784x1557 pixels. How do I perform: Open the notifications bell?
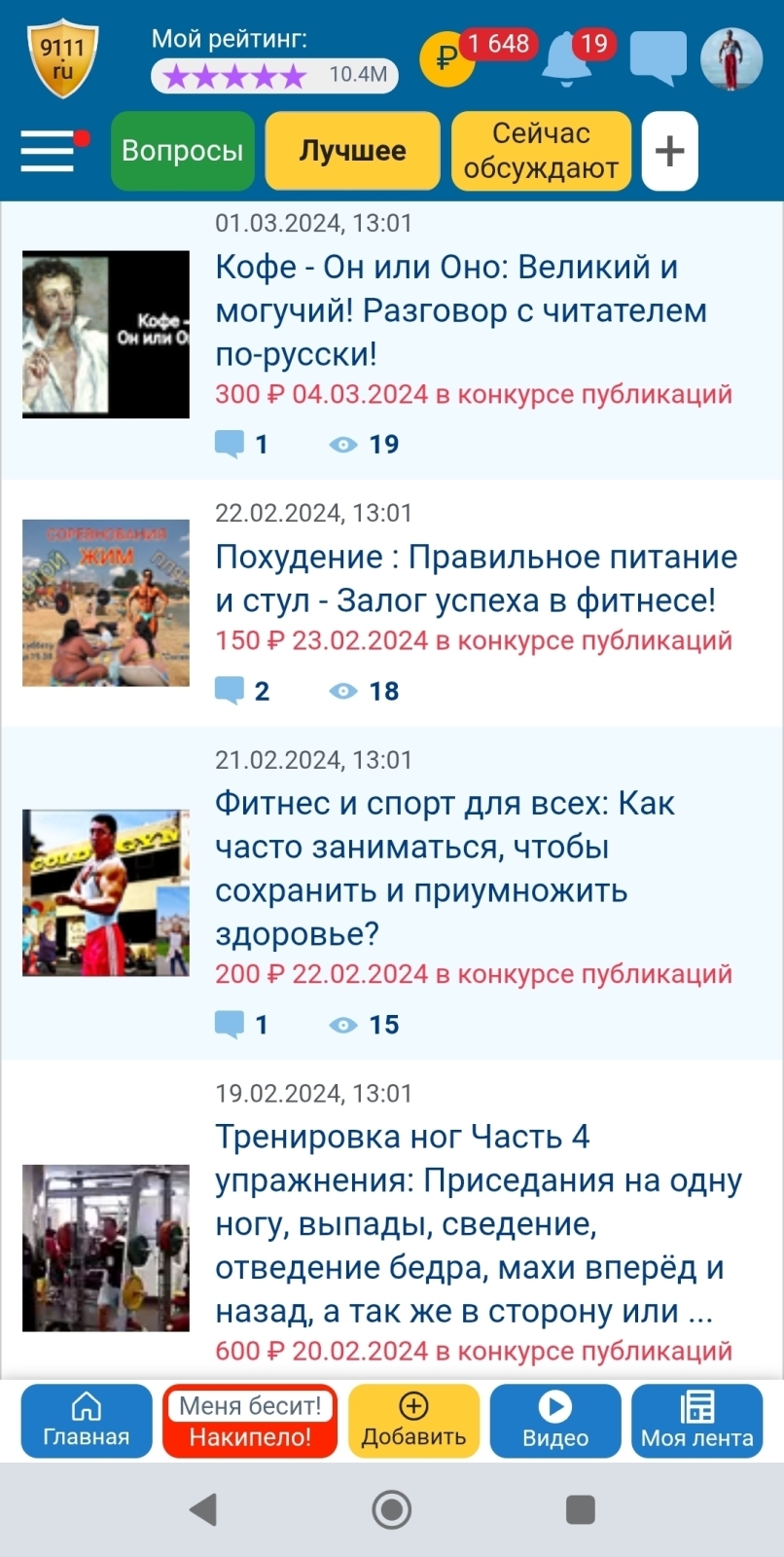click(566, 58)
